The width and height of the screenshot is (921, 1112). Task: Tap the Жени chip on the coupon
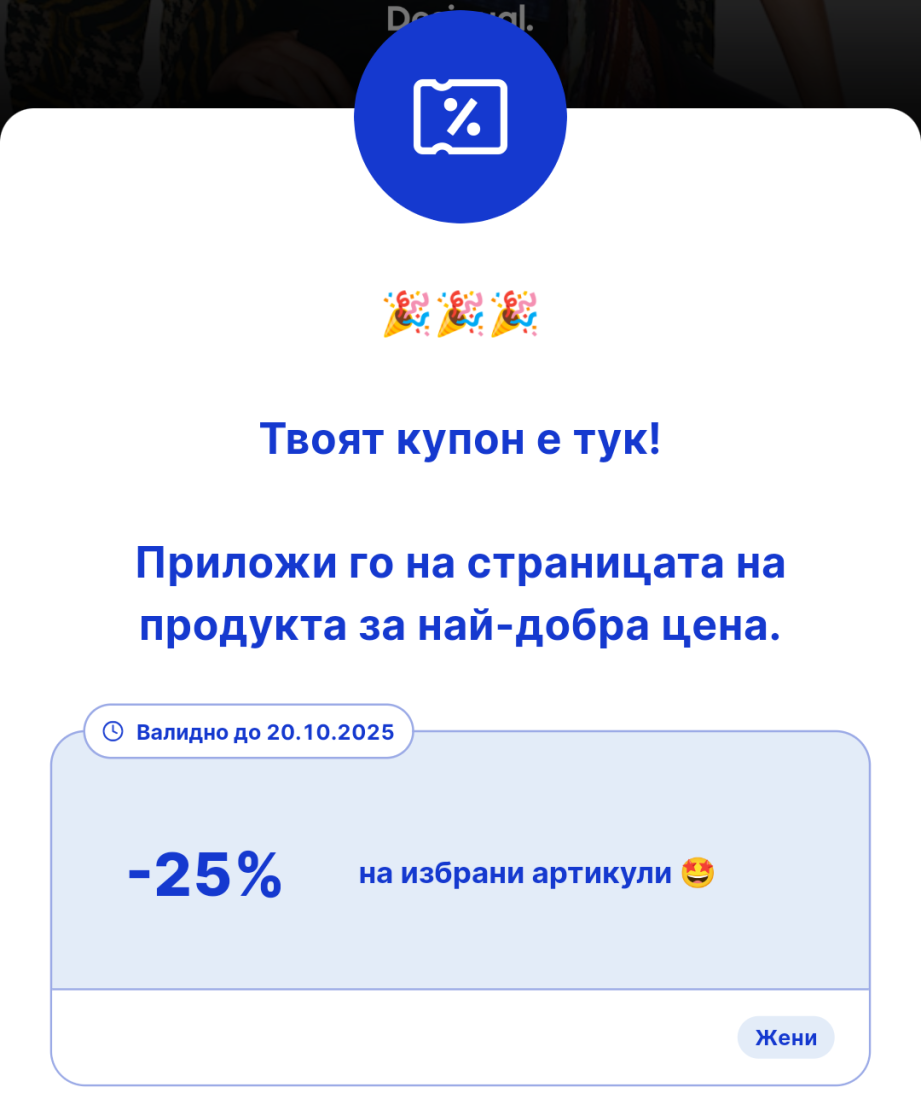point(785,1037)
